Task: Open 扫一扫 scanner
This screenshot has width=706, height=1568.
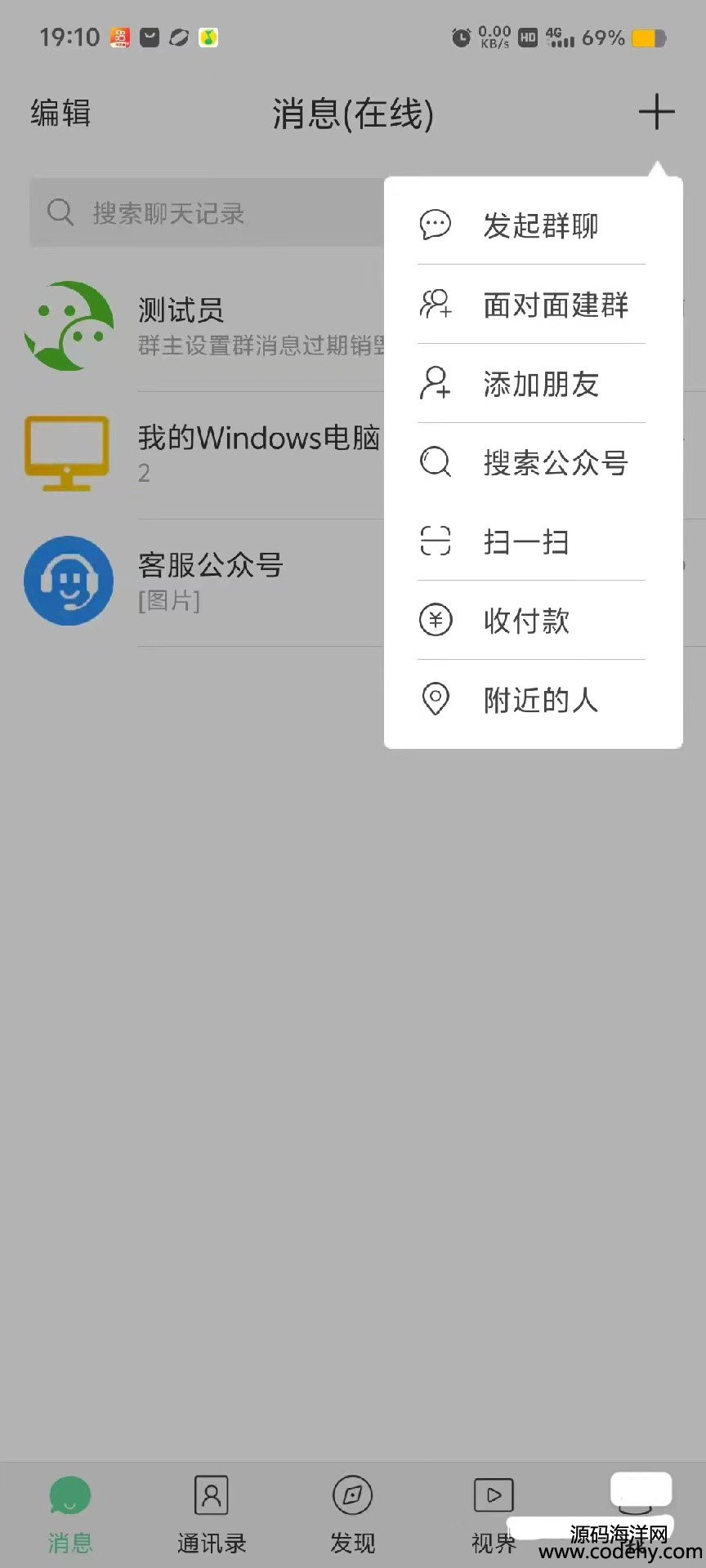Action: click(x=533, y=541)
